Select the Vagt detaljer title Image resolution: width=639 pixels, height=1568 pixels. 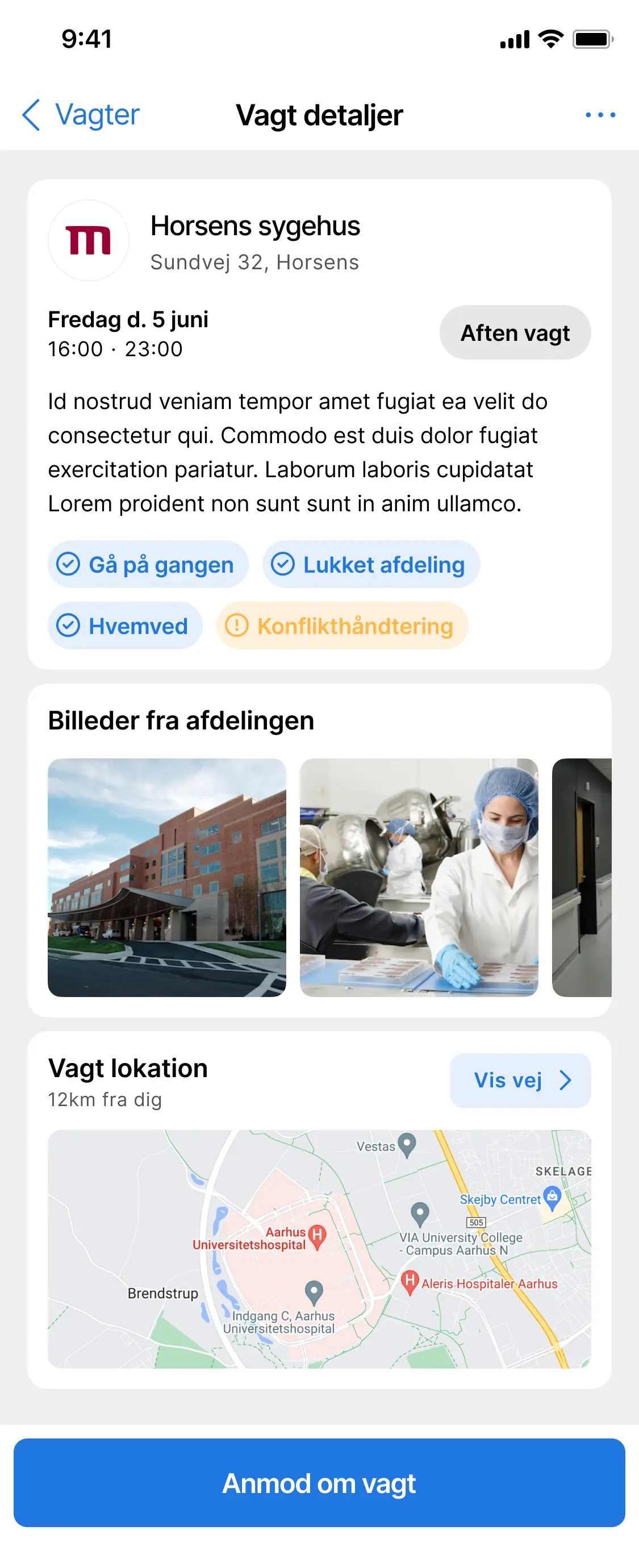319,114
